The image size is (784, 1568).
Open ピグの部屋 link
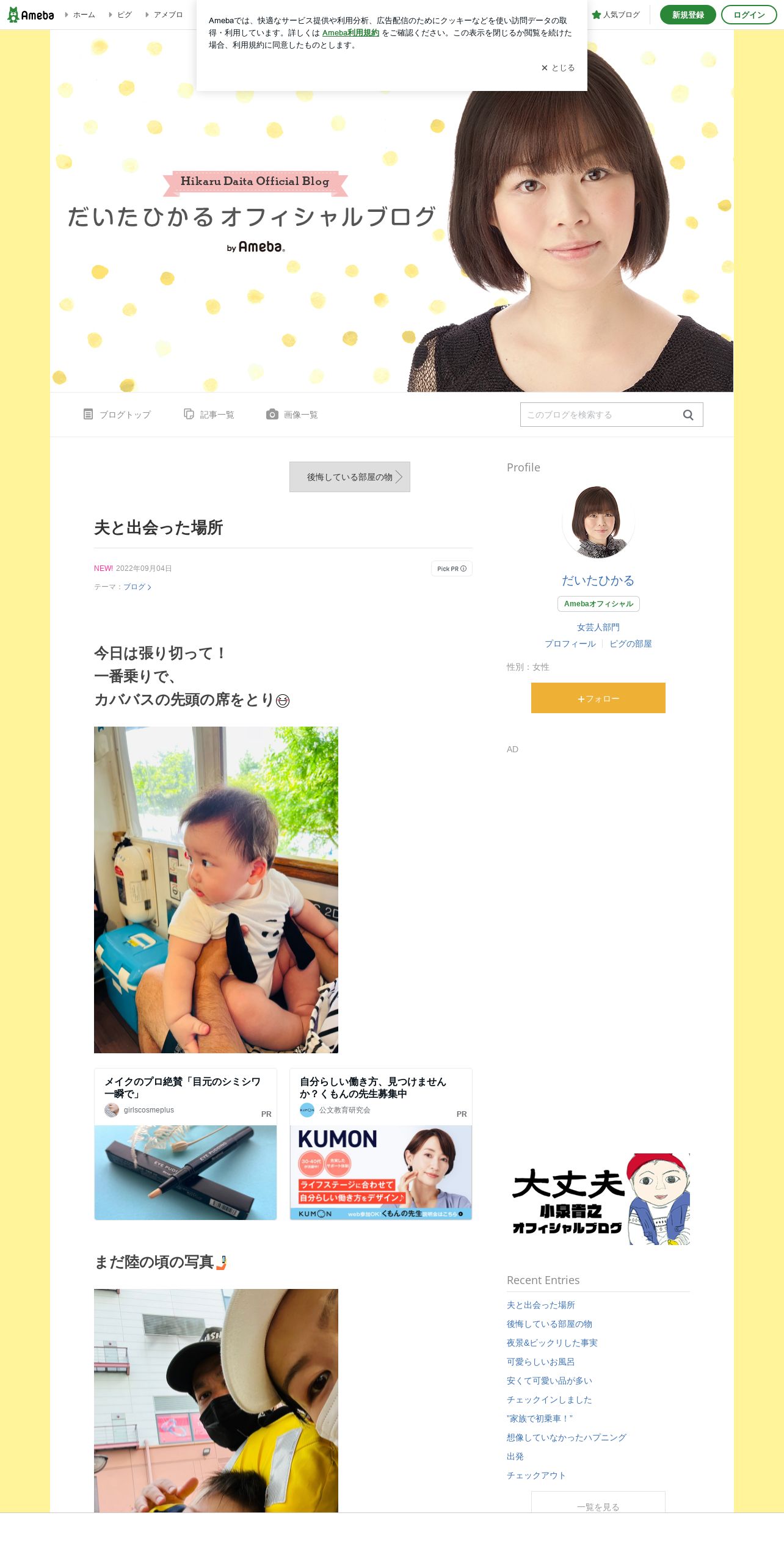pos(631,644)
